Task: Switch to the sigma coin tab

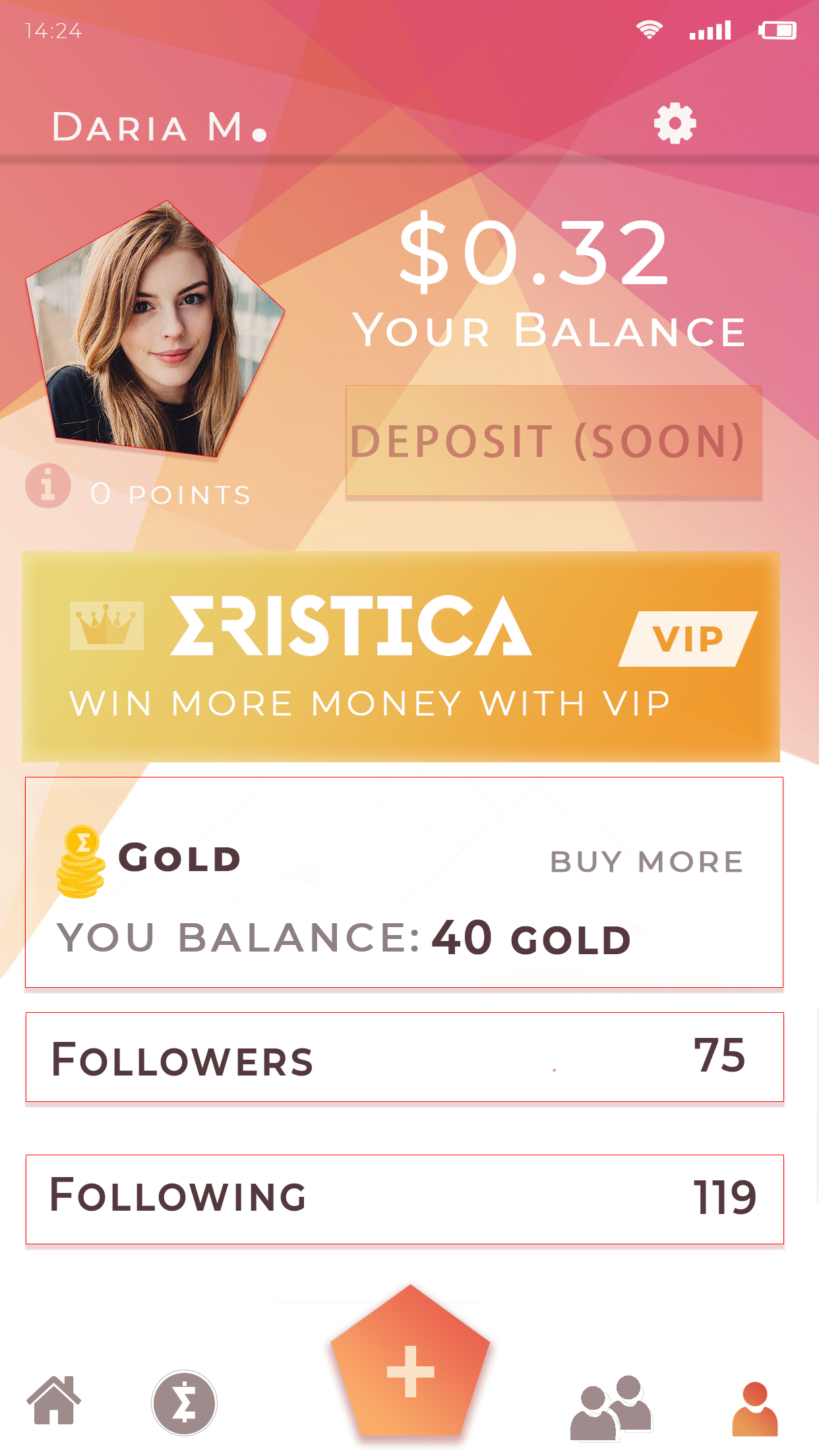Action: (184, 1403)
